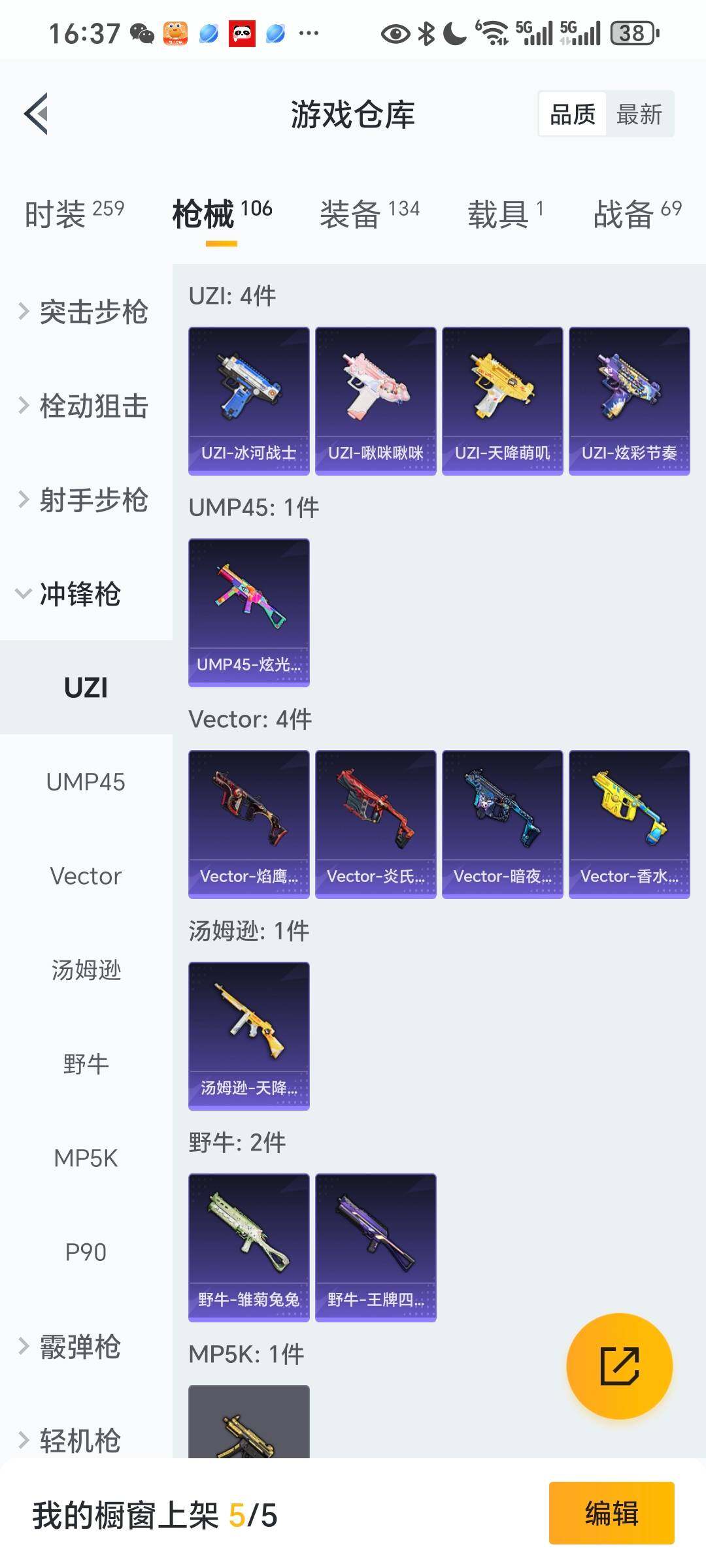
Task: Select the 战备 tab
Action: click(637, 213)
